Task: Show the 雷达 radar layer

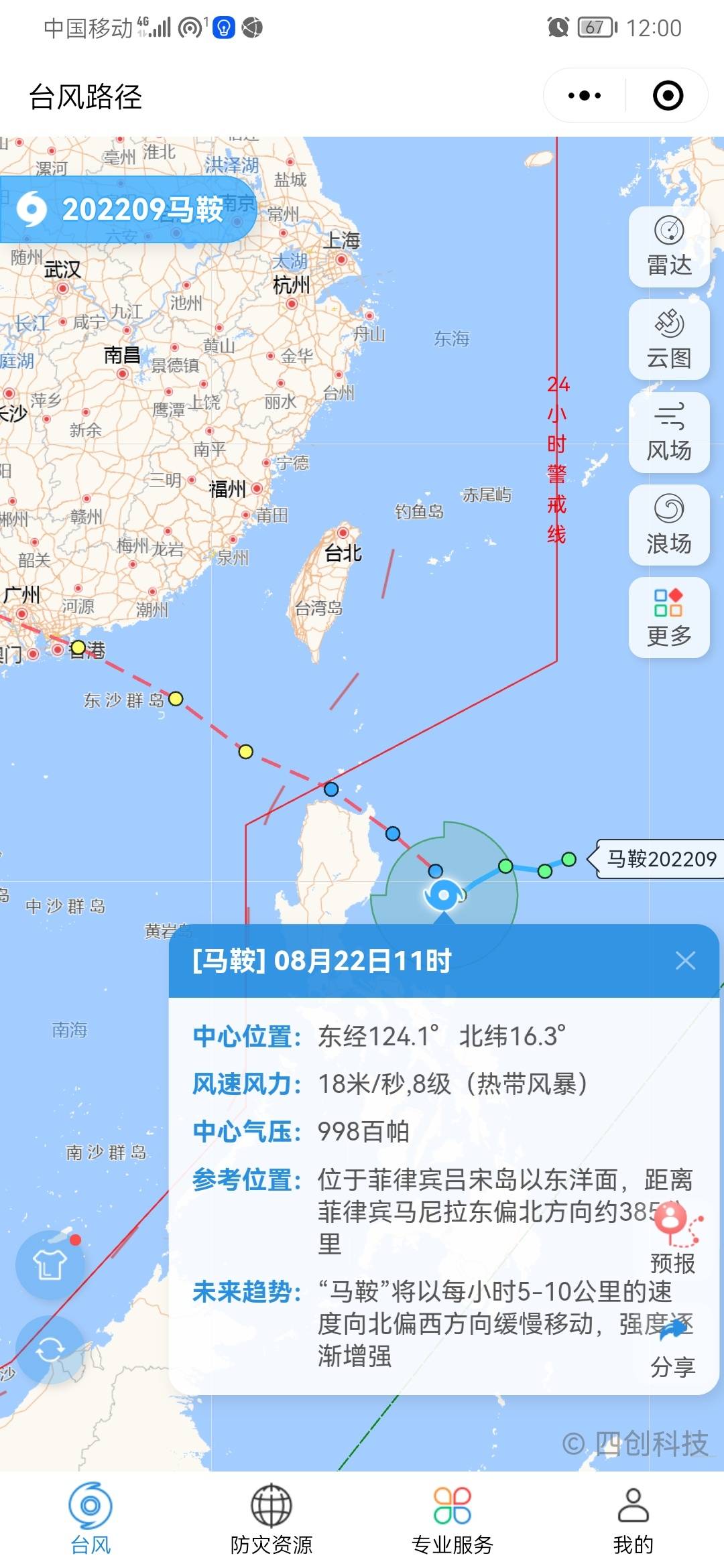Action: coord(668,247)
